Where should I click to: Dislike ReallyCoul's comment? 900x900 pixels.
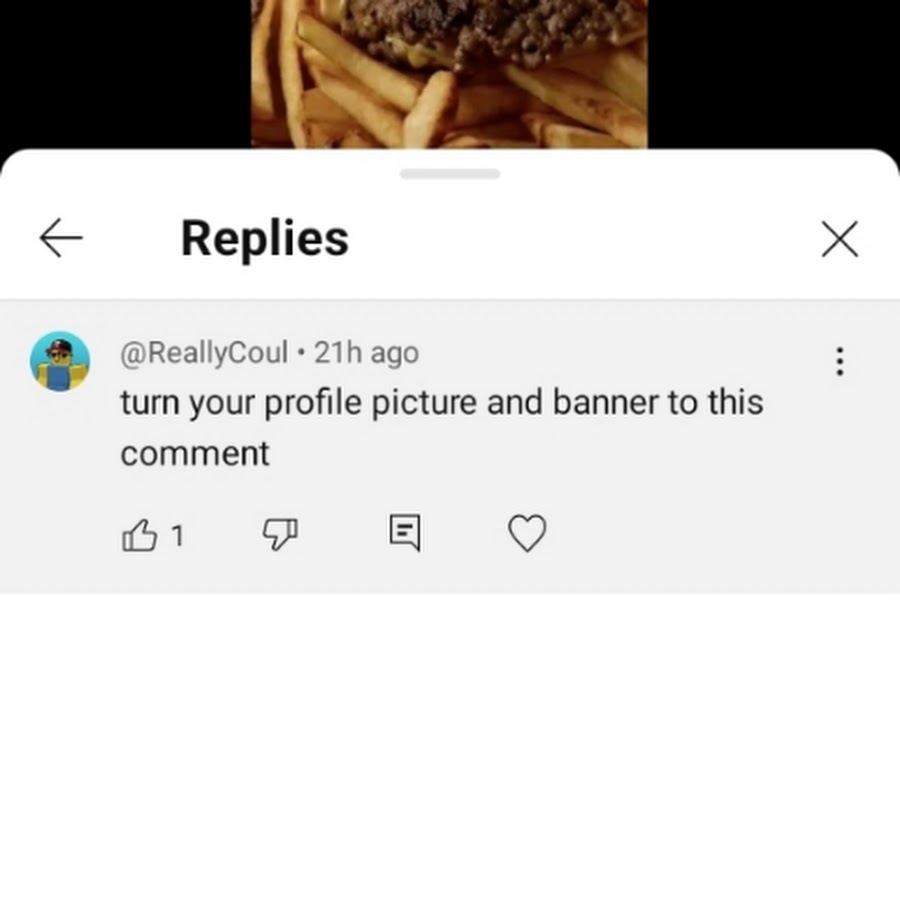[x=280, y=536]
